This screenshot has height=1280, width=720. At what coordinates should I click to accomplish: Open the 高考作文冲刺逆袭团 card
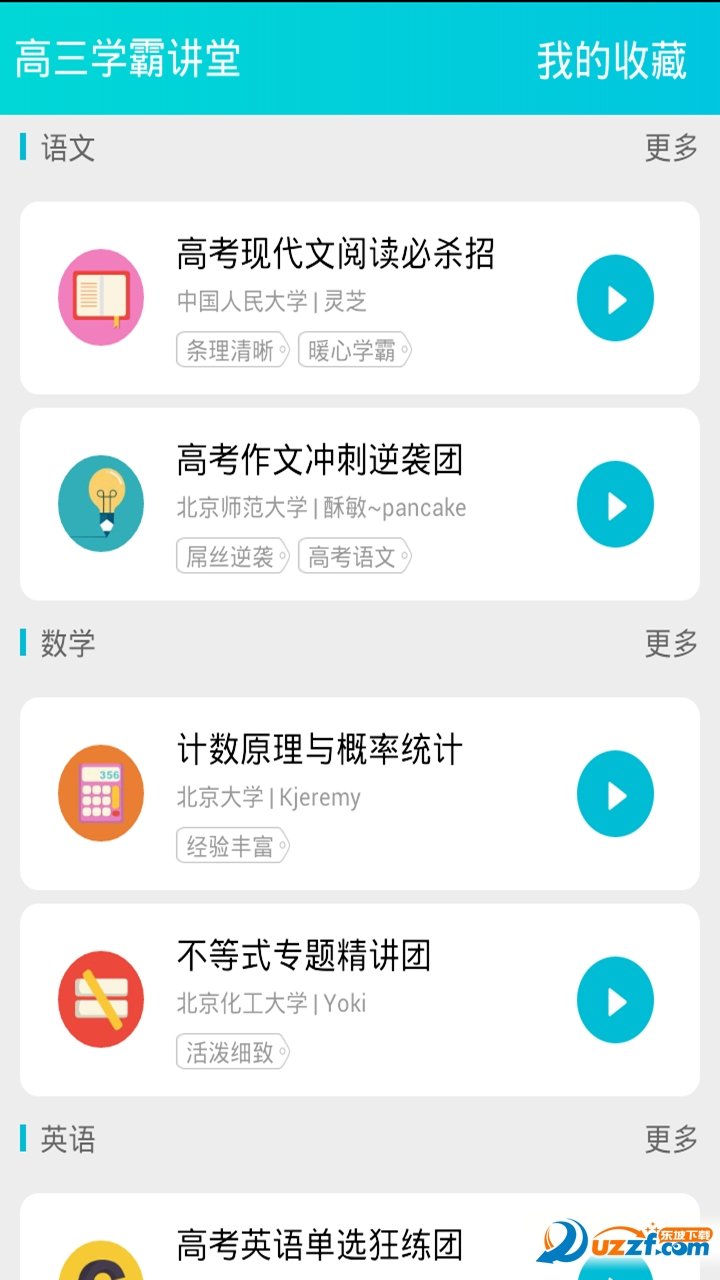pos(360,504)
